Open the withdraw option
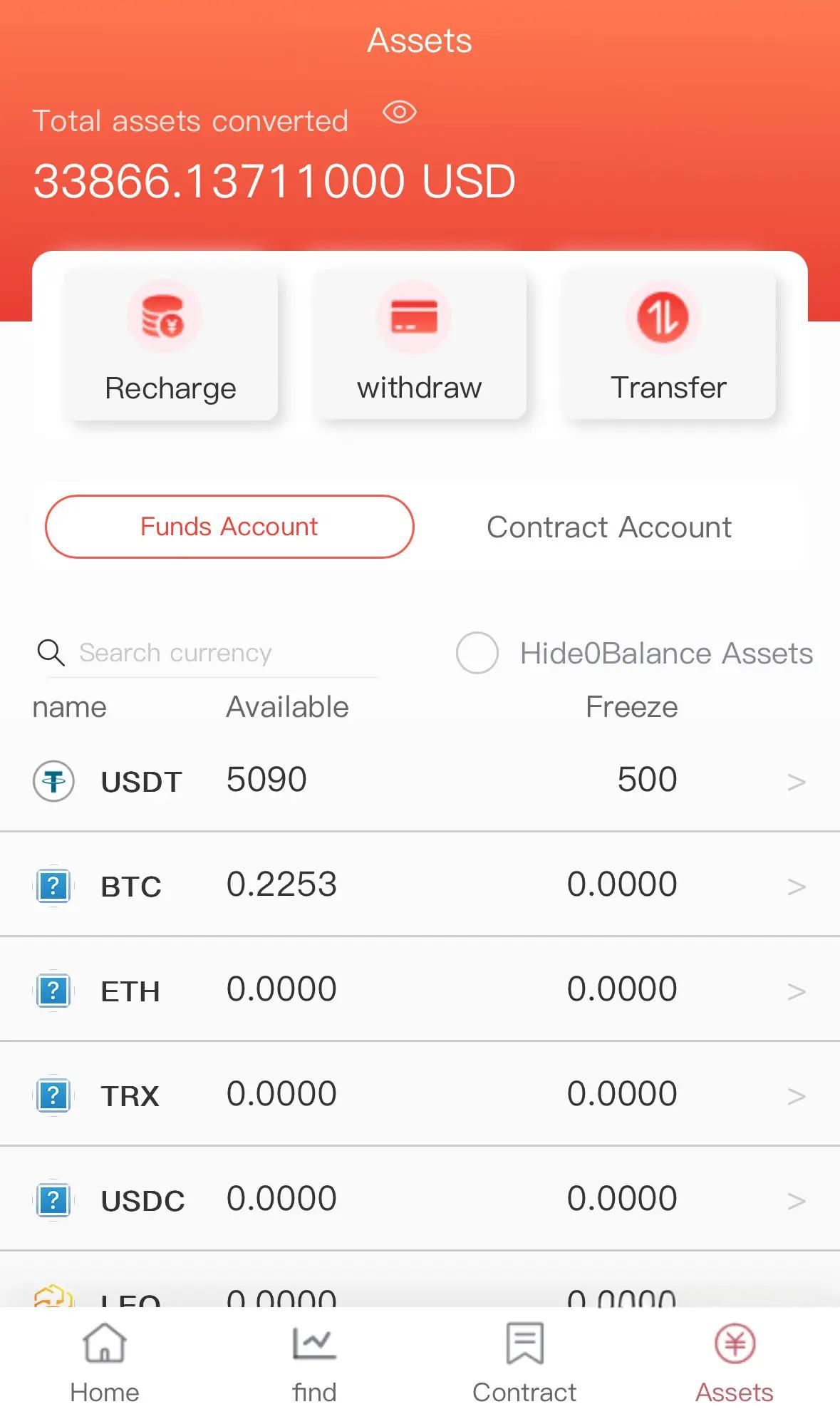Image resolution: width=840 pixels, height=1409 pixels. [x=420, y=344]
